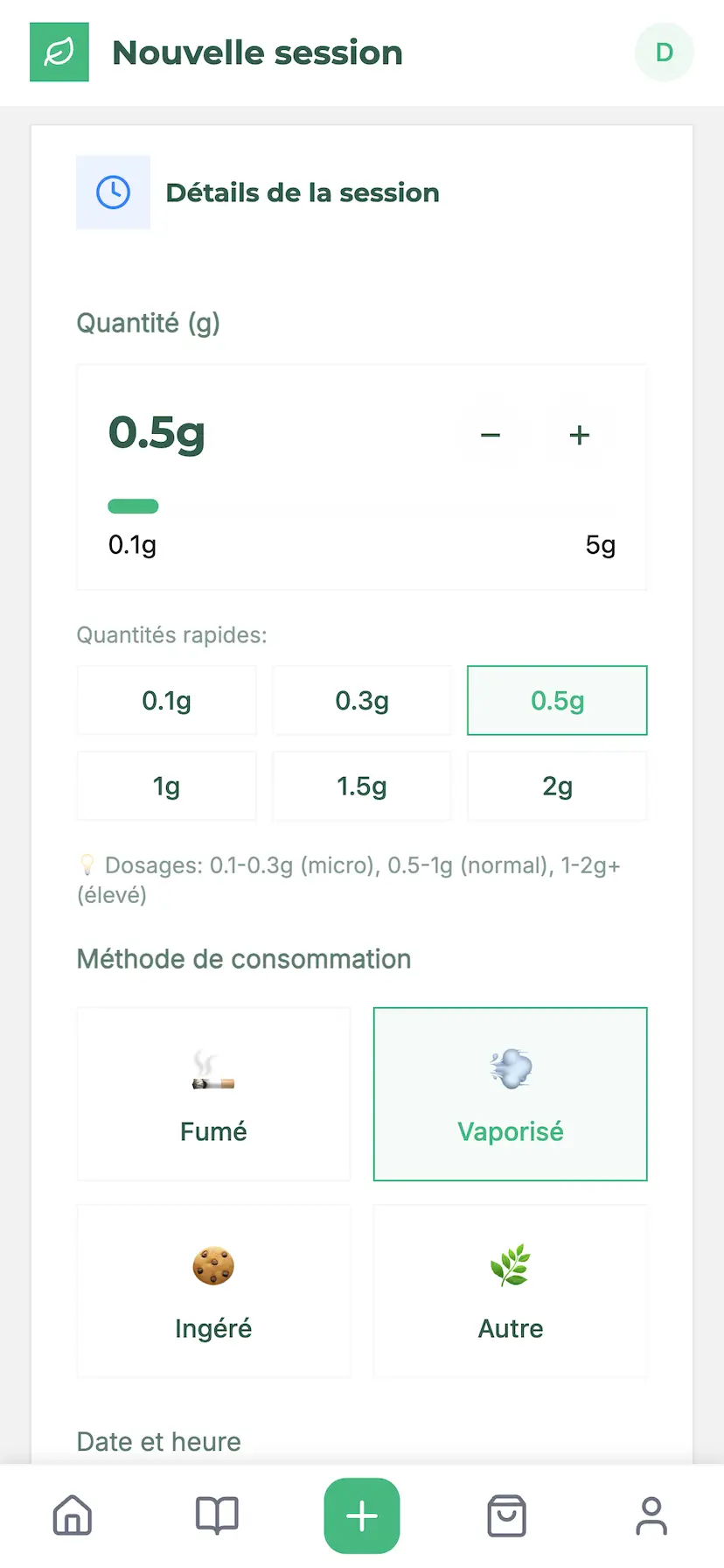Click the quantity slider track
The width and height of the screenshot is (724, 1568).
click(361, 506)
